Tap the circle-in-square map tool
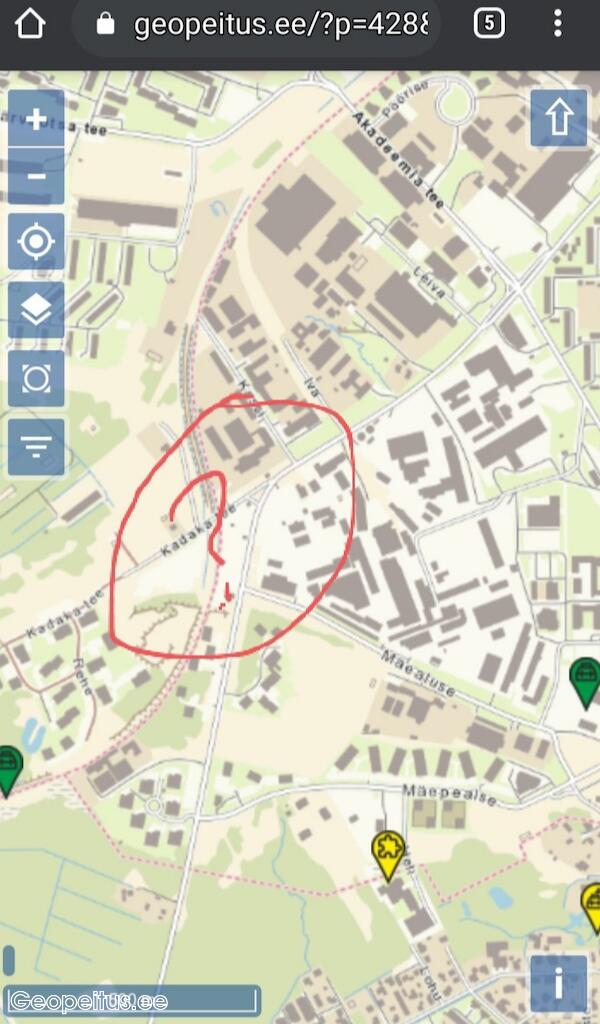 pyautogui.click(x=36, y=379)
